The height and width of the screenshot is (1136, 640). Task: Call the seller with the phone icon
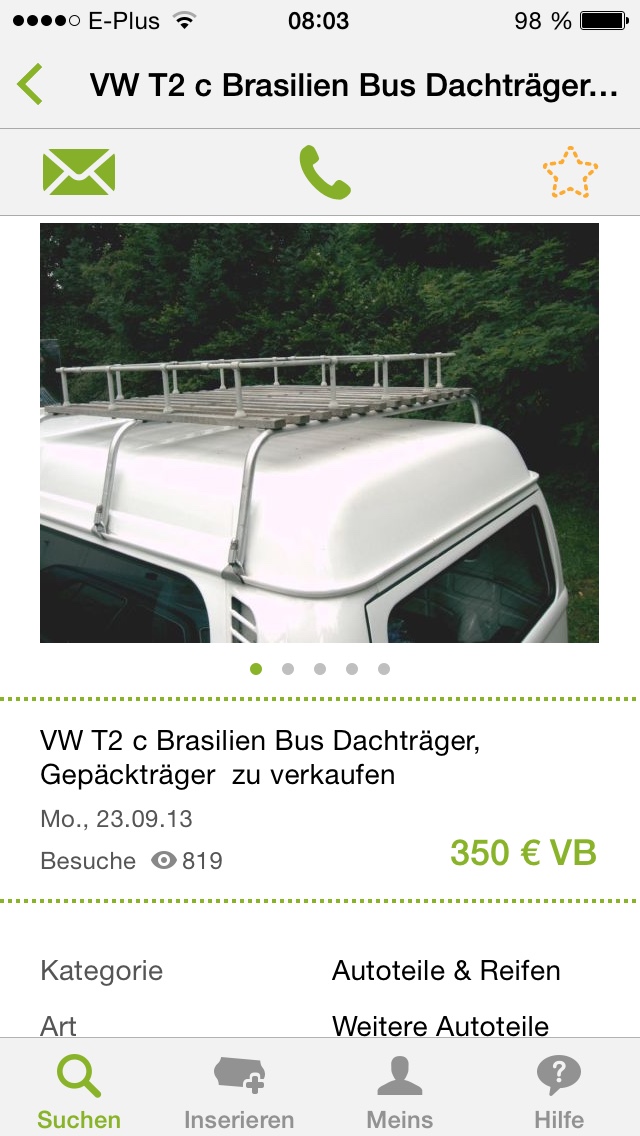click(324, 172)
